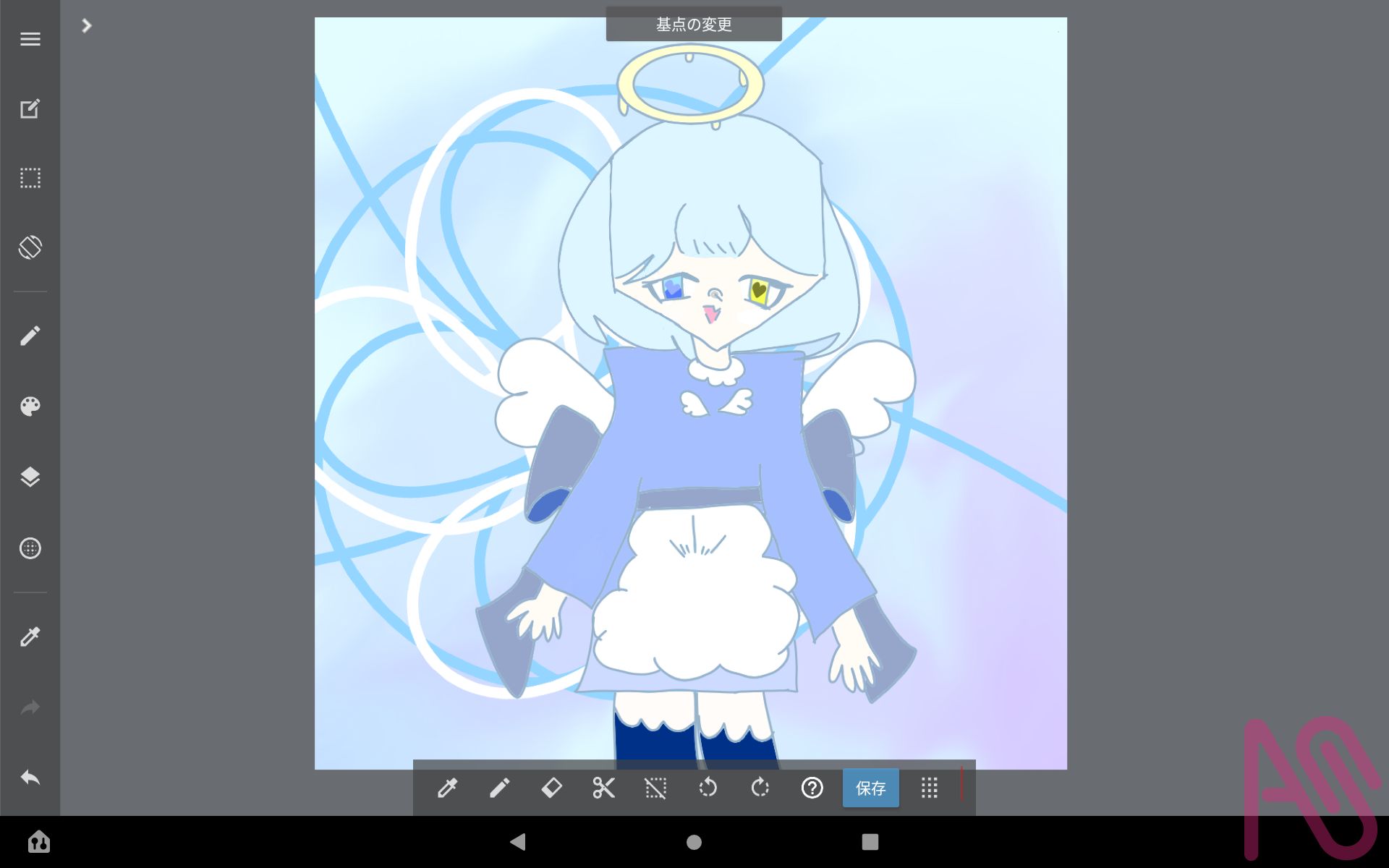Open the help question mark
Image resolution: width=1389 pixels, height=868 pixels.
[812, 788]
